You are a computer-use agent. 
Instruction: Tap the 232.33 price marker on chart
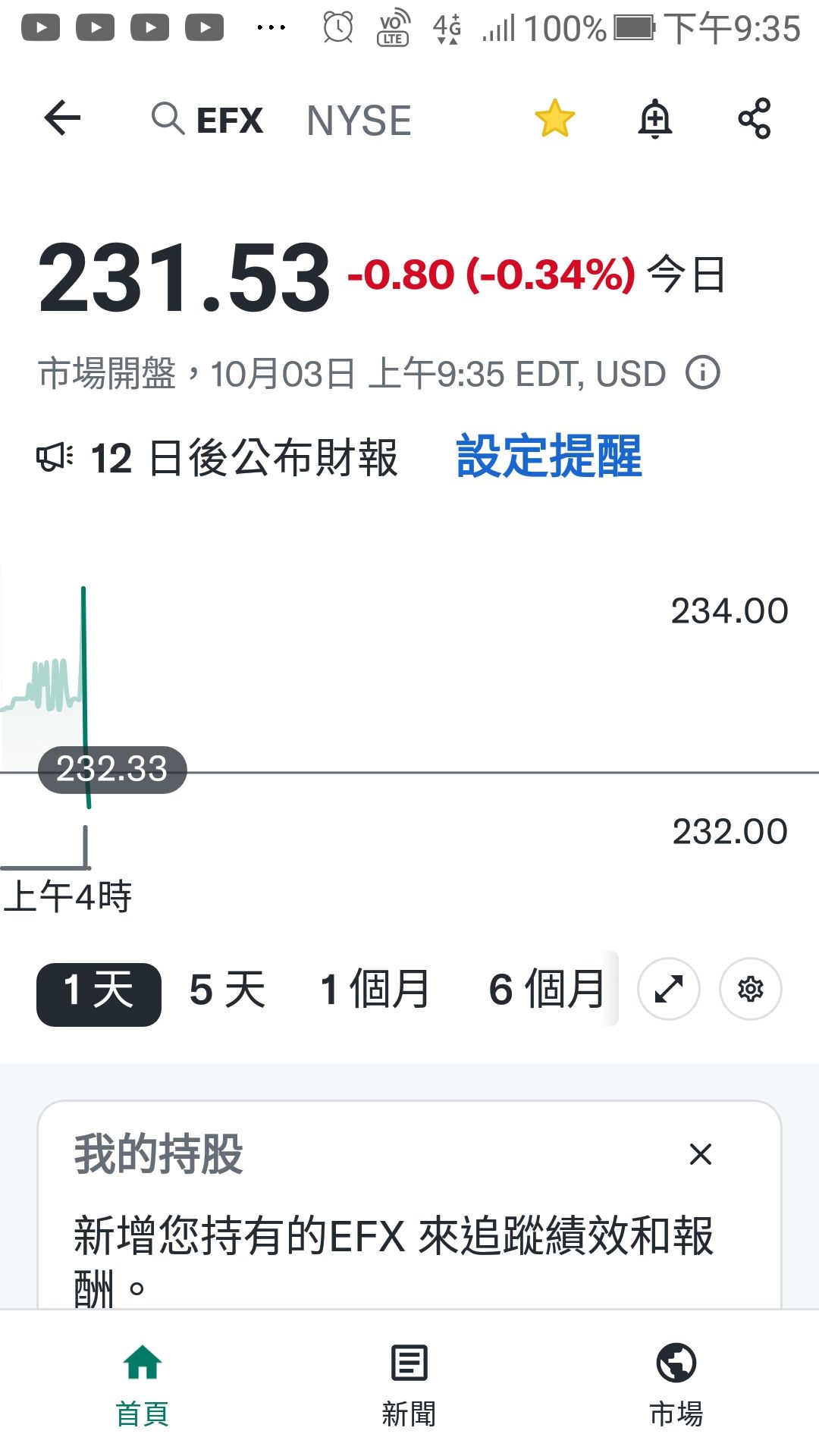[112, 770]
